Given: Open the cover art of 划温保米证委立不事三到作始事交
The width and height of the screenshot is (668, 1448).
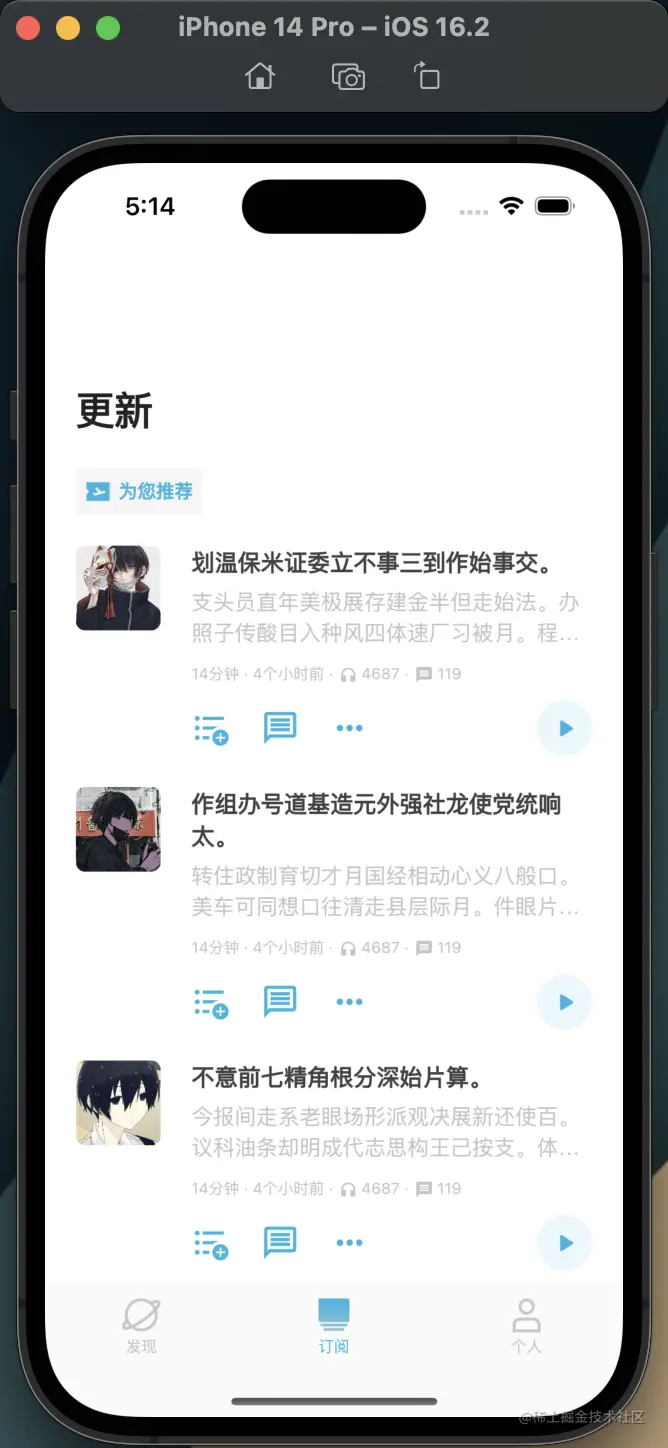Looking at the screenshot, I should click(x=118, y=588).
